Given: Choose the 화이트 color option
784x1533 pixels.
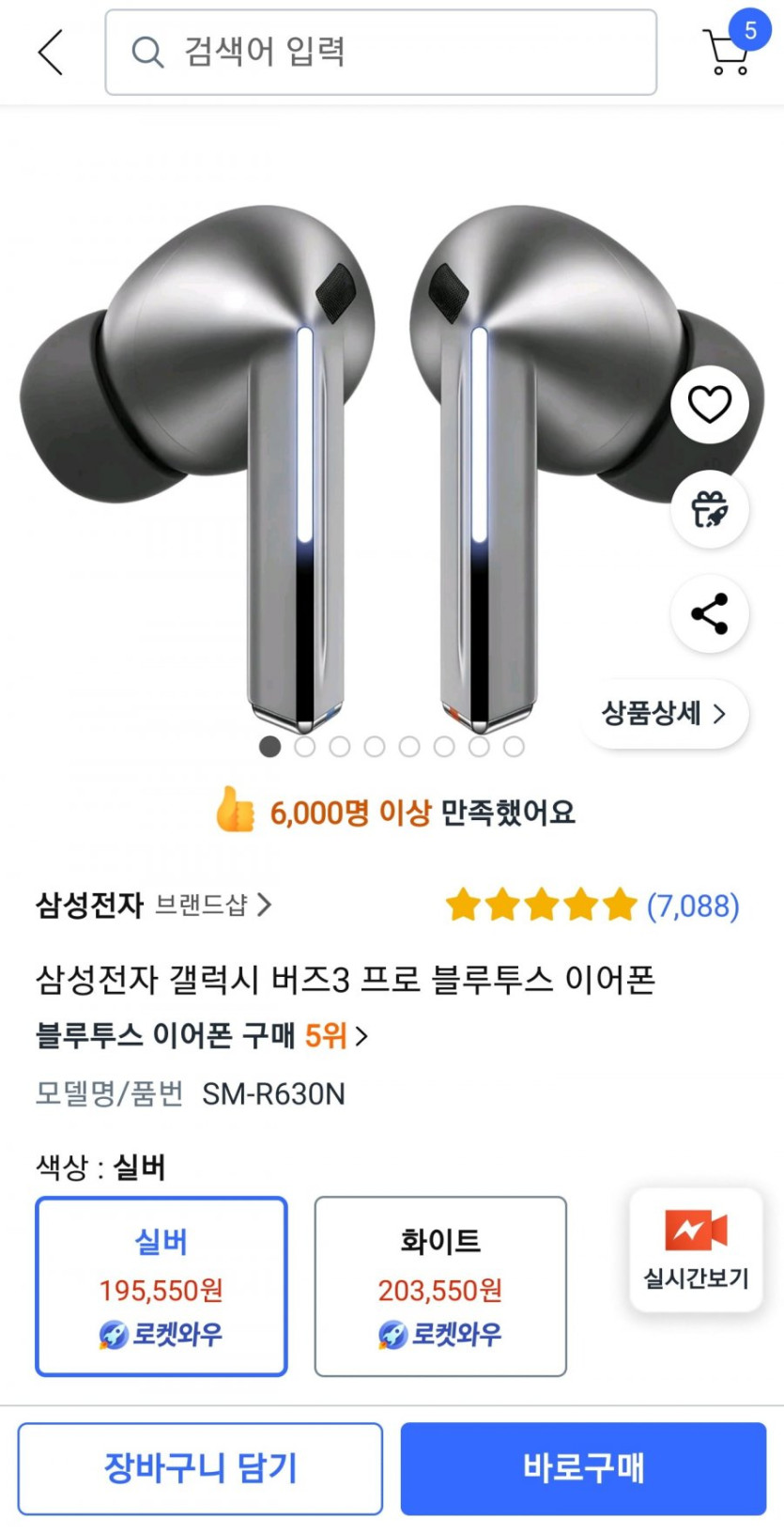Looking at the screenshot, I should pos(440,1286).
